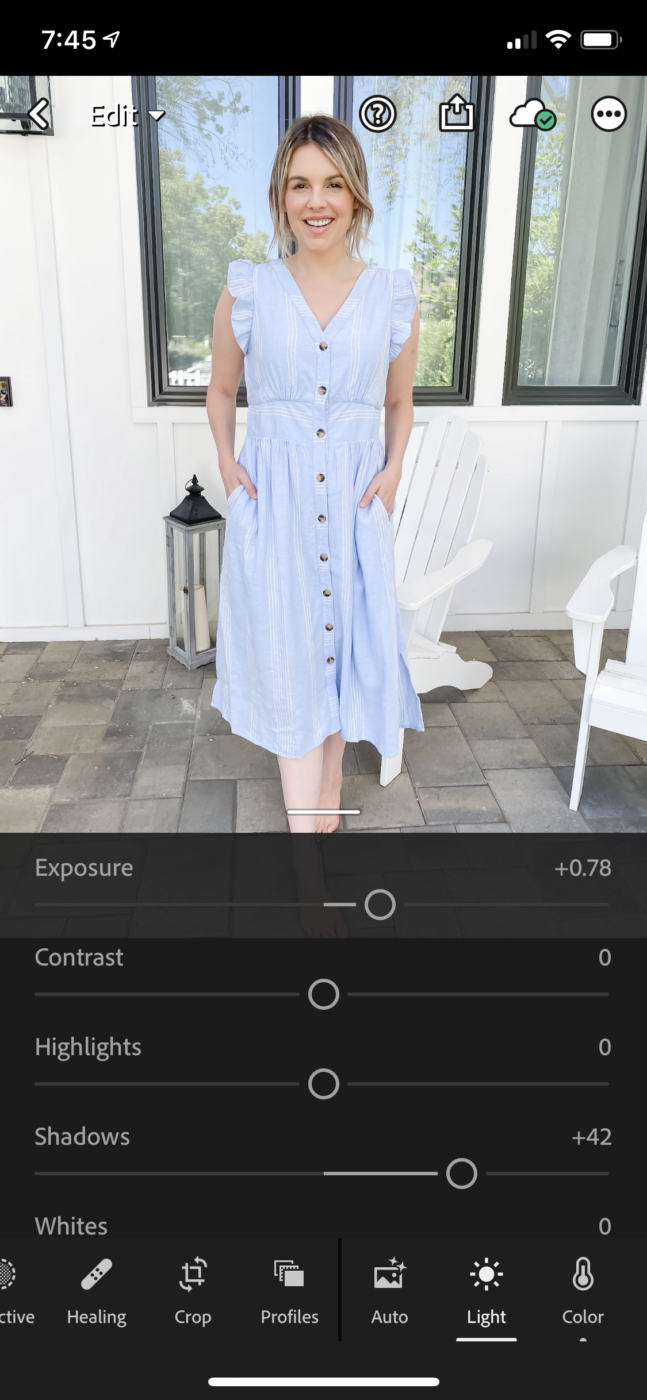Switch to the Color panel
The width and height of the screenshot is (647, 1400).
[583, 1291]
